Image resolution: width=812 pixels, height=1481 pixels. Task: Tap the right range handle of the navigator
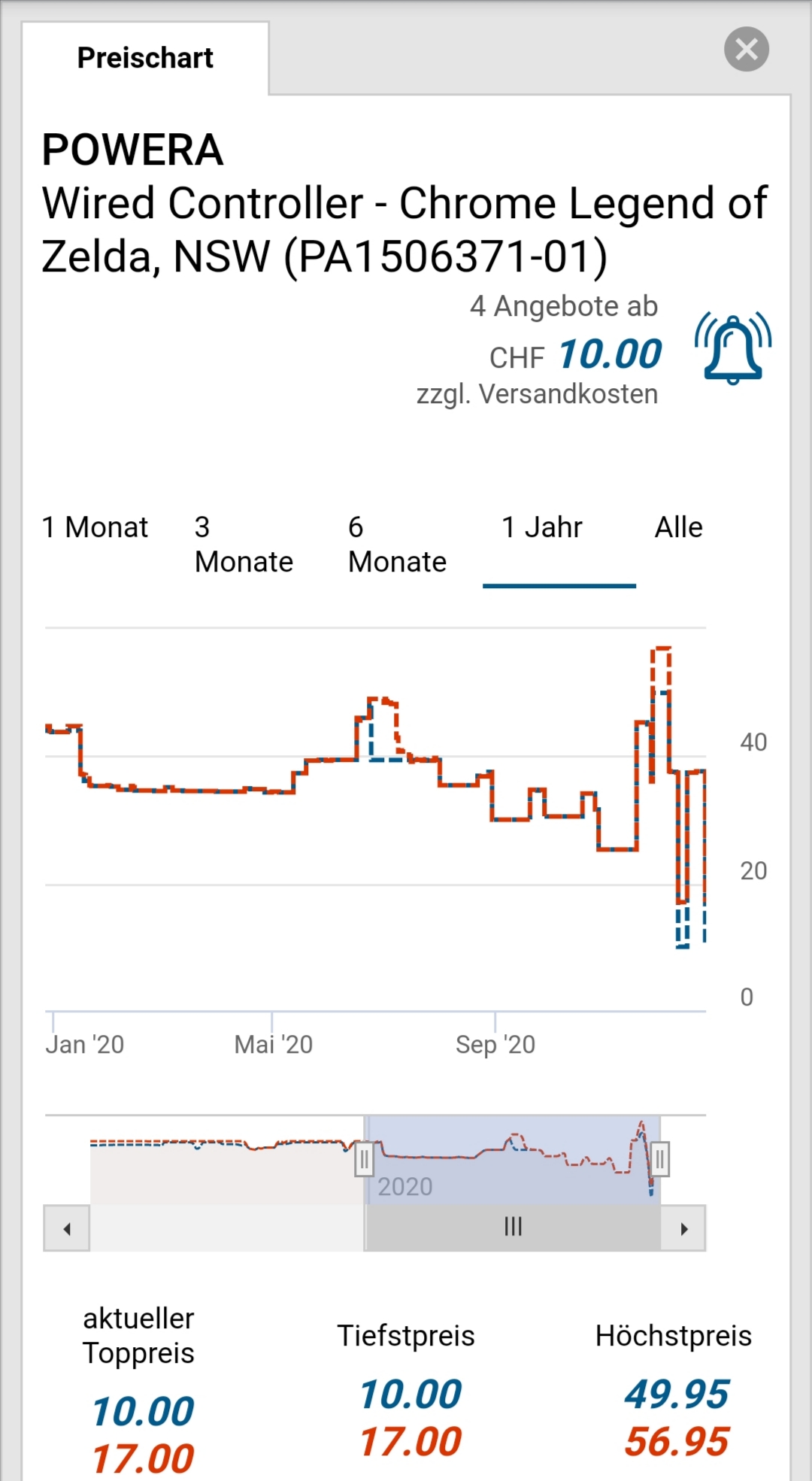[660, 1159]
